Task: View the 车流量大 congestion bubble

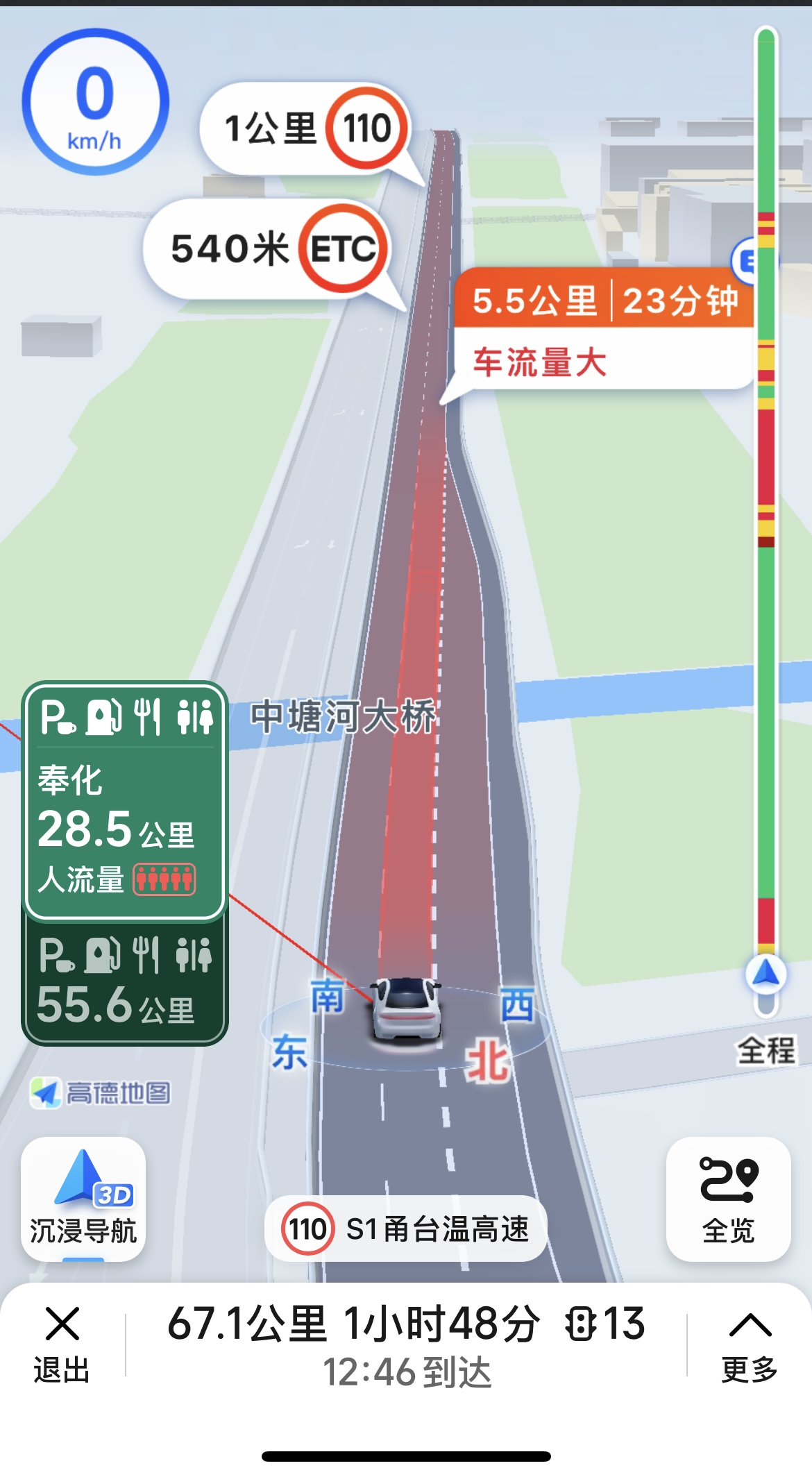Action: pos(602,329)
